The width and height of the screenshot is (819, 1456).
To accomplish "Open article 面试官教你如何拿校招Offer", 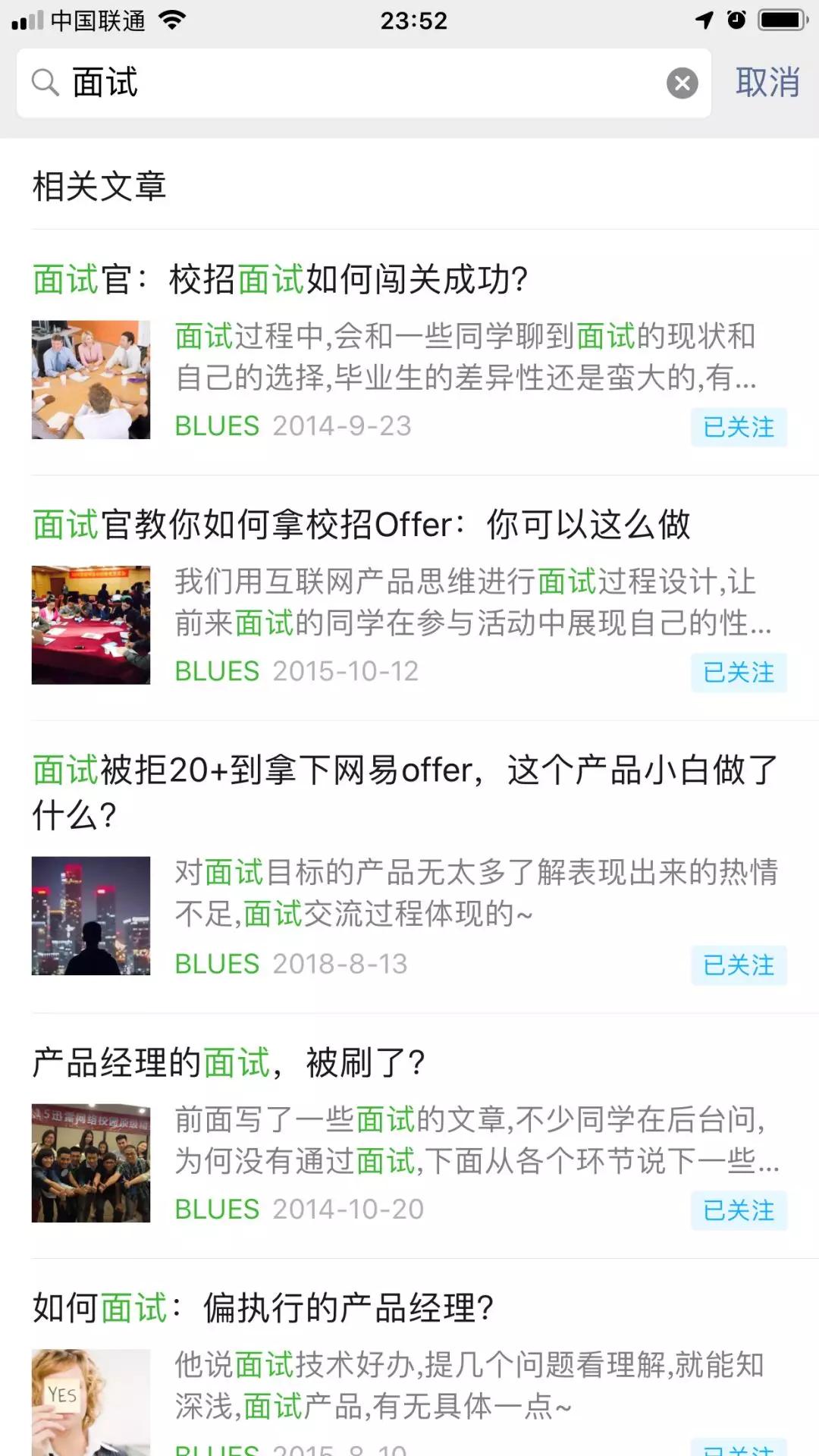I will 361,525.
